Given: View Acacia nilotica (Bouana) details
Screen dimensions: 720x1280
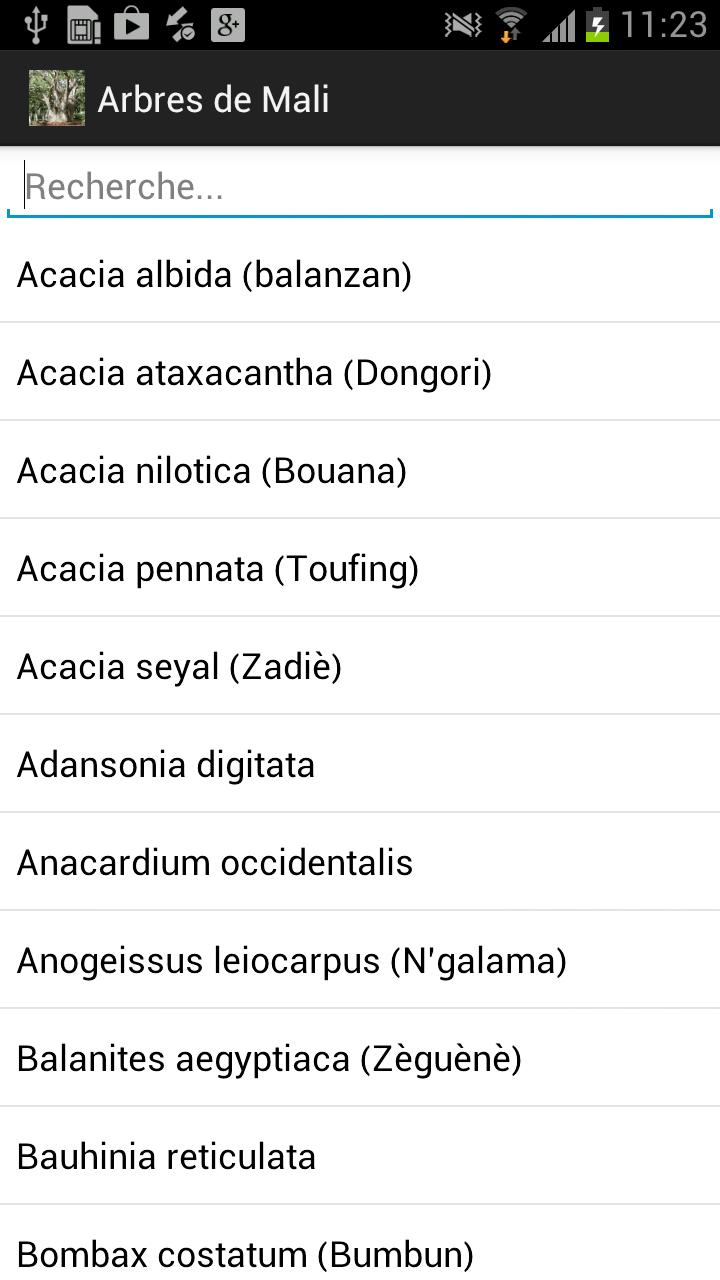Looking at the screenshot, I should [x=360, y=471].
